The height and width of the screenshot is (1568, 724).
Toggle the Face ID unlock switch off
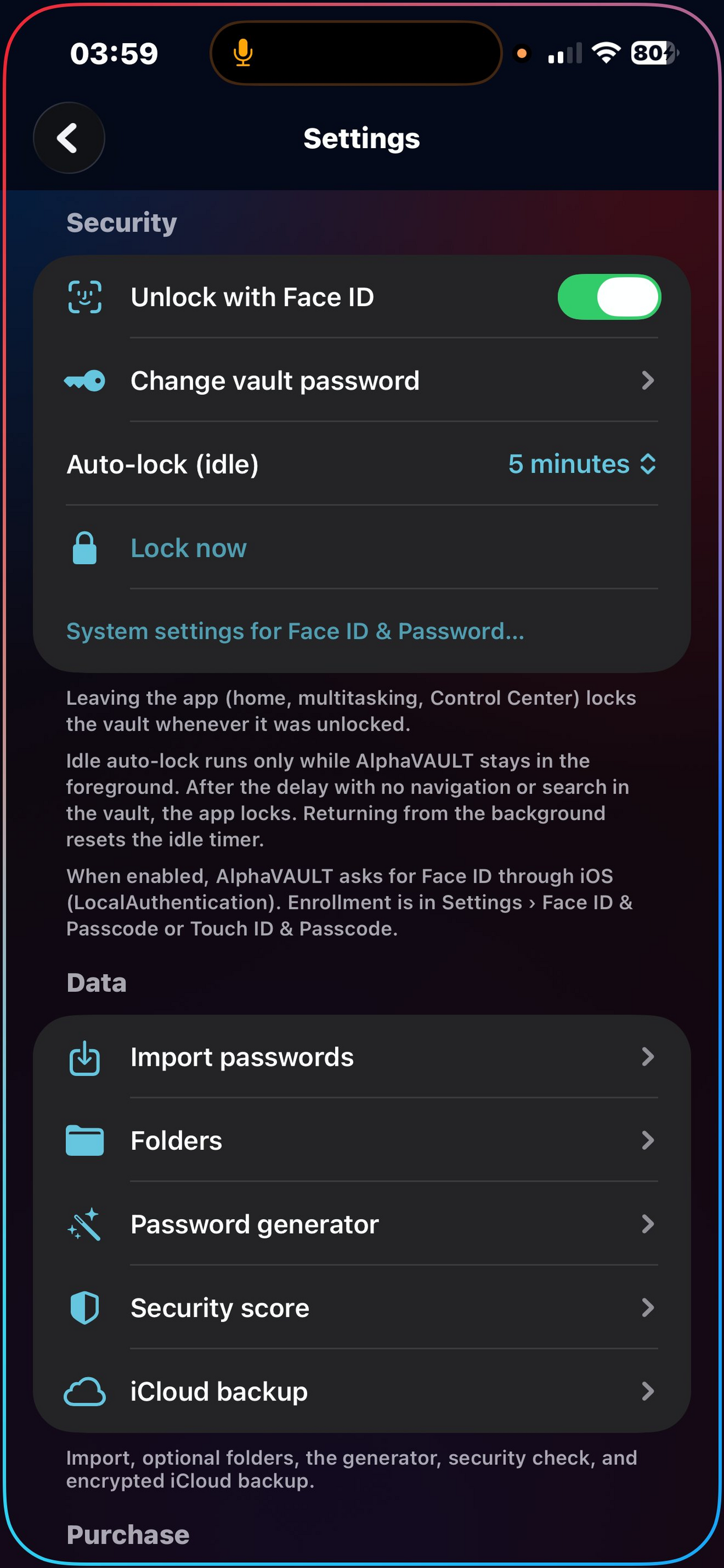pos(609,297)
